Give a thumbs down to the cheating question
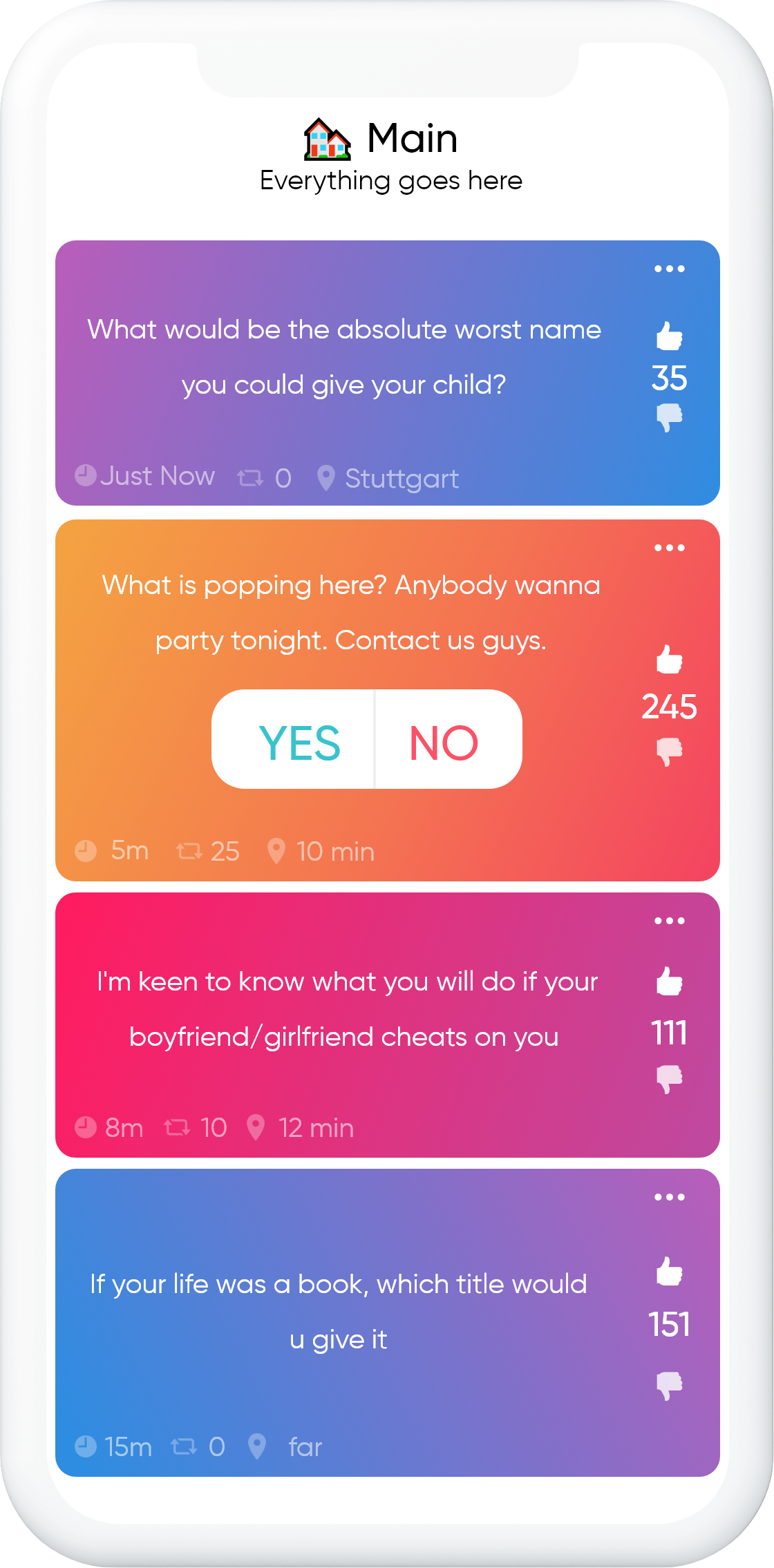This screenshot has height=1568, width=774. click(x=669, y=1078)
